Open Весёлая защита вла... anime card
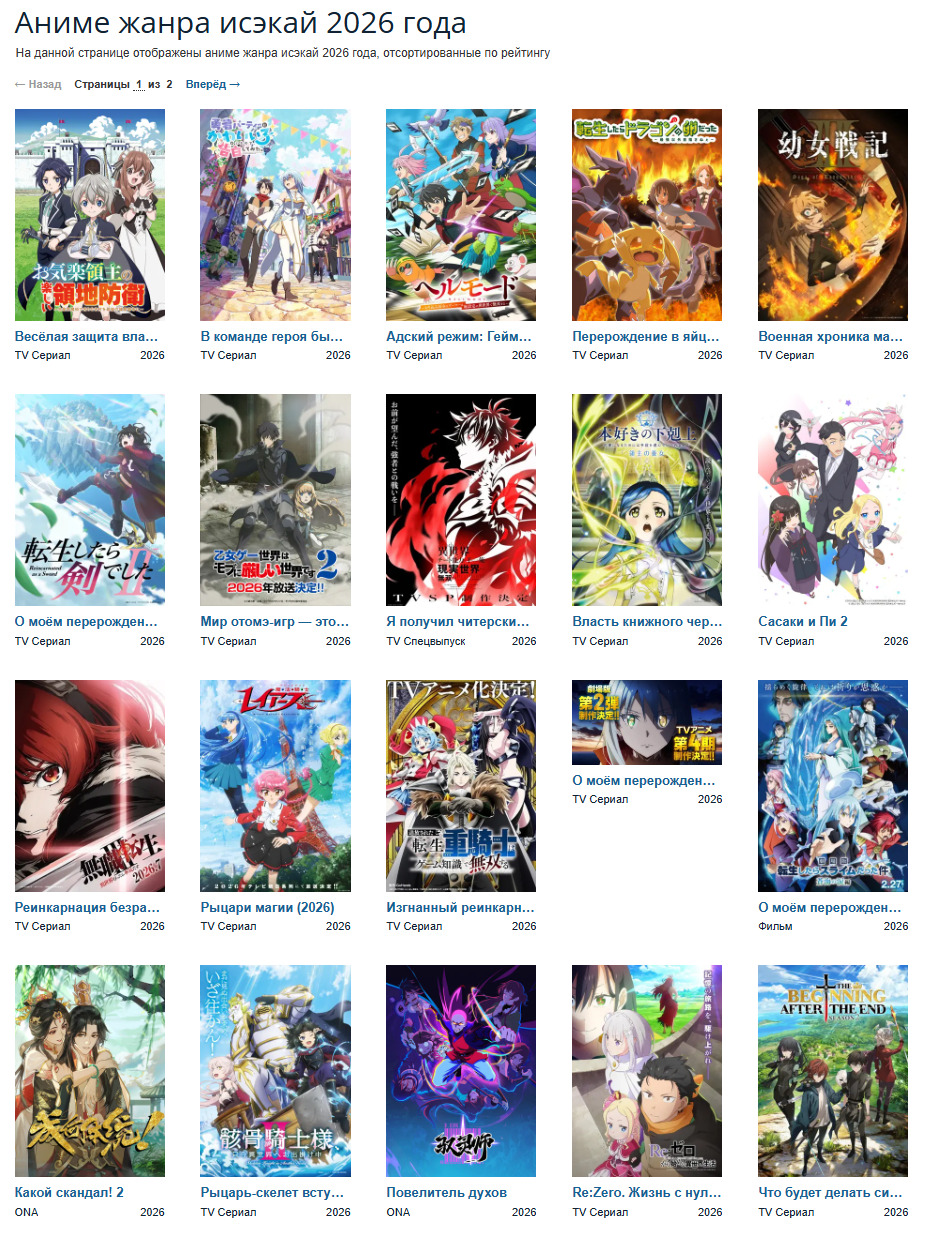 (x=90, y=215)
